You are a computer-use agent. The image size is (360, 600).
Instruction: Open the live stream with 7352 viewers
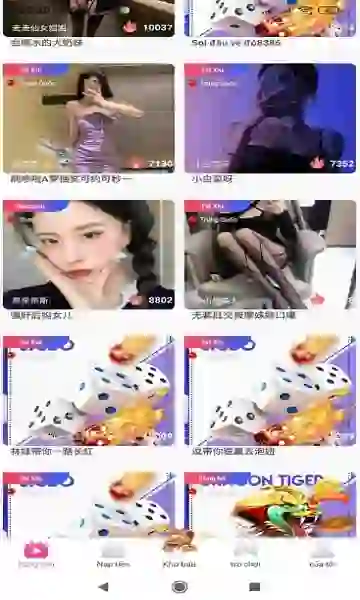[270, 118]
